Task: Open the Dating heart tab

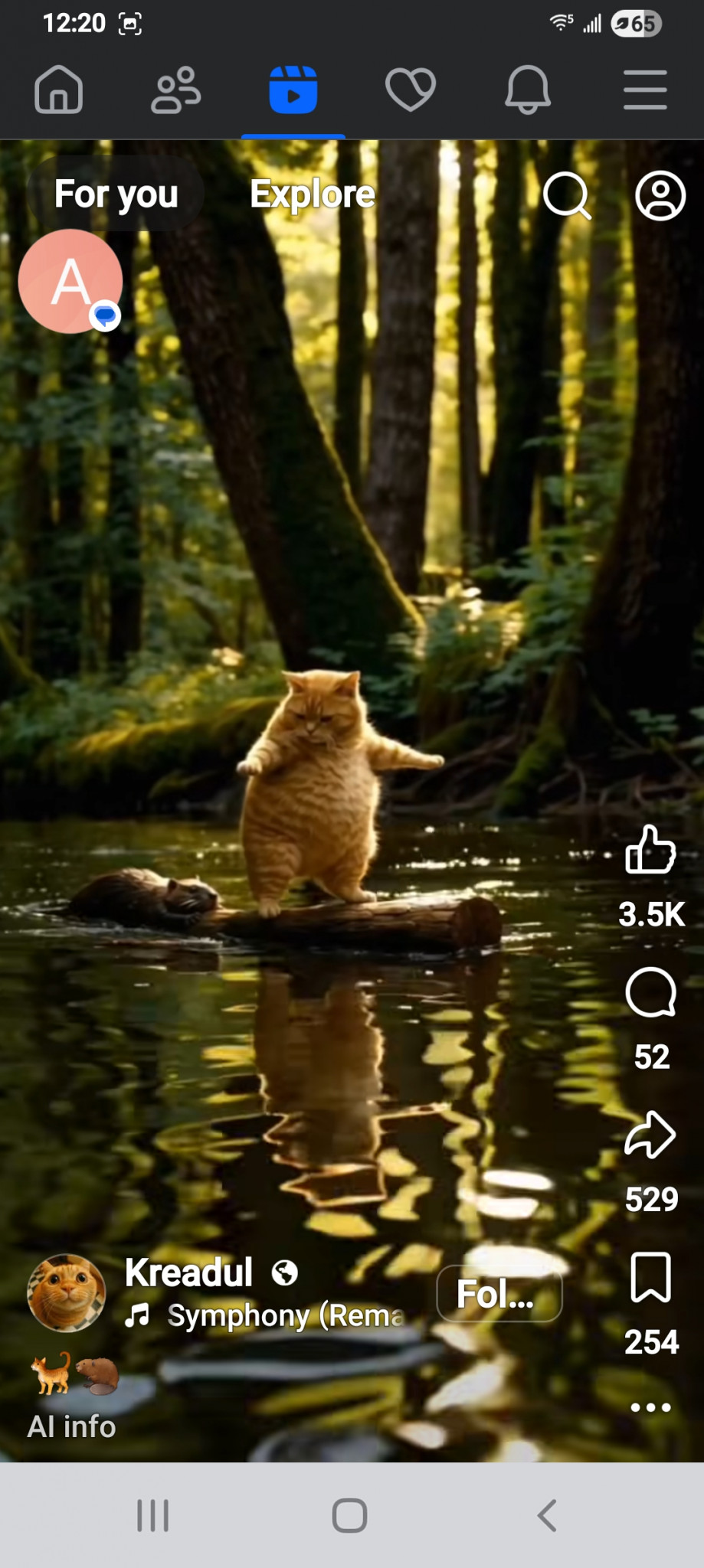Action: 410,90
